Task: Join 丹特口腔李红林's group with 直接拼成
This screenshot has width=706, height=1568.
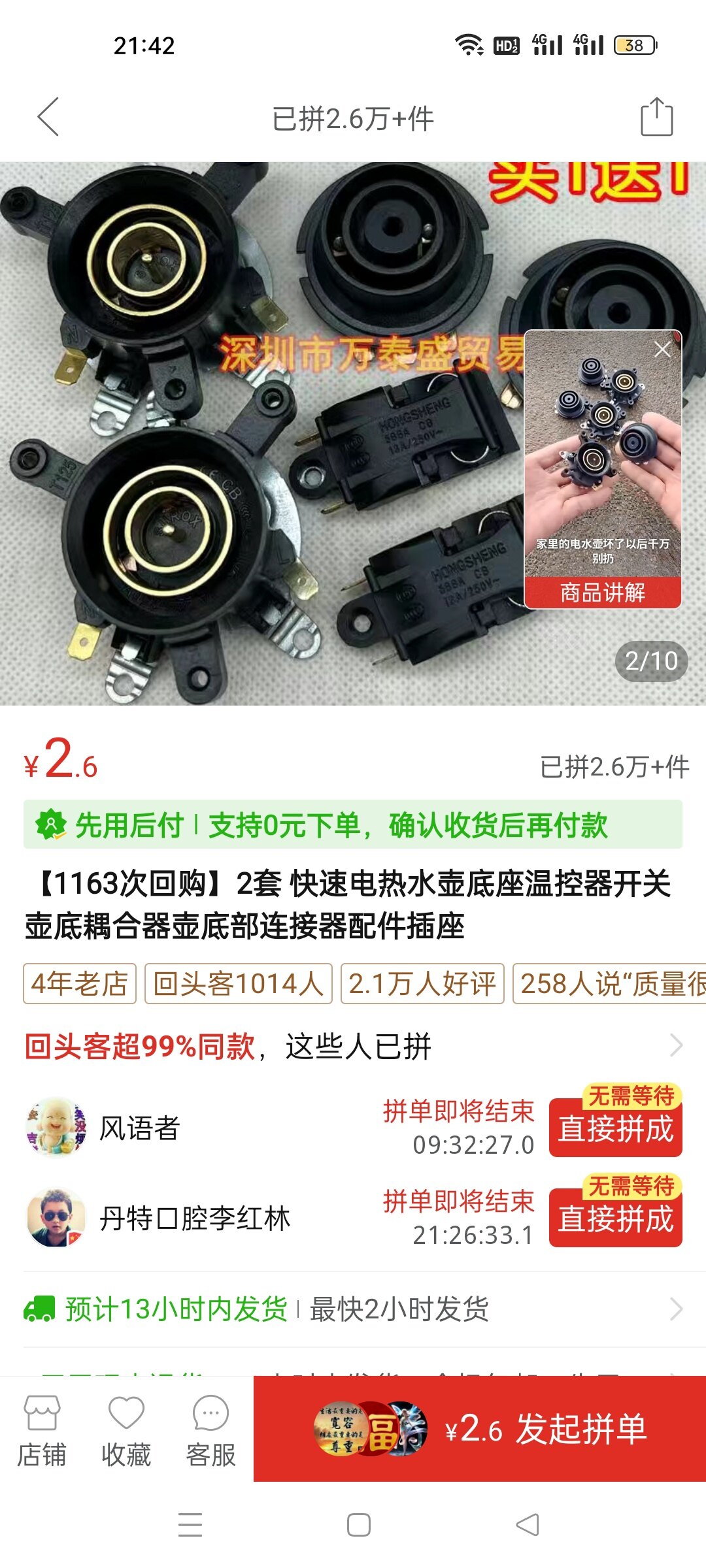Action: tap(615, 1218)
